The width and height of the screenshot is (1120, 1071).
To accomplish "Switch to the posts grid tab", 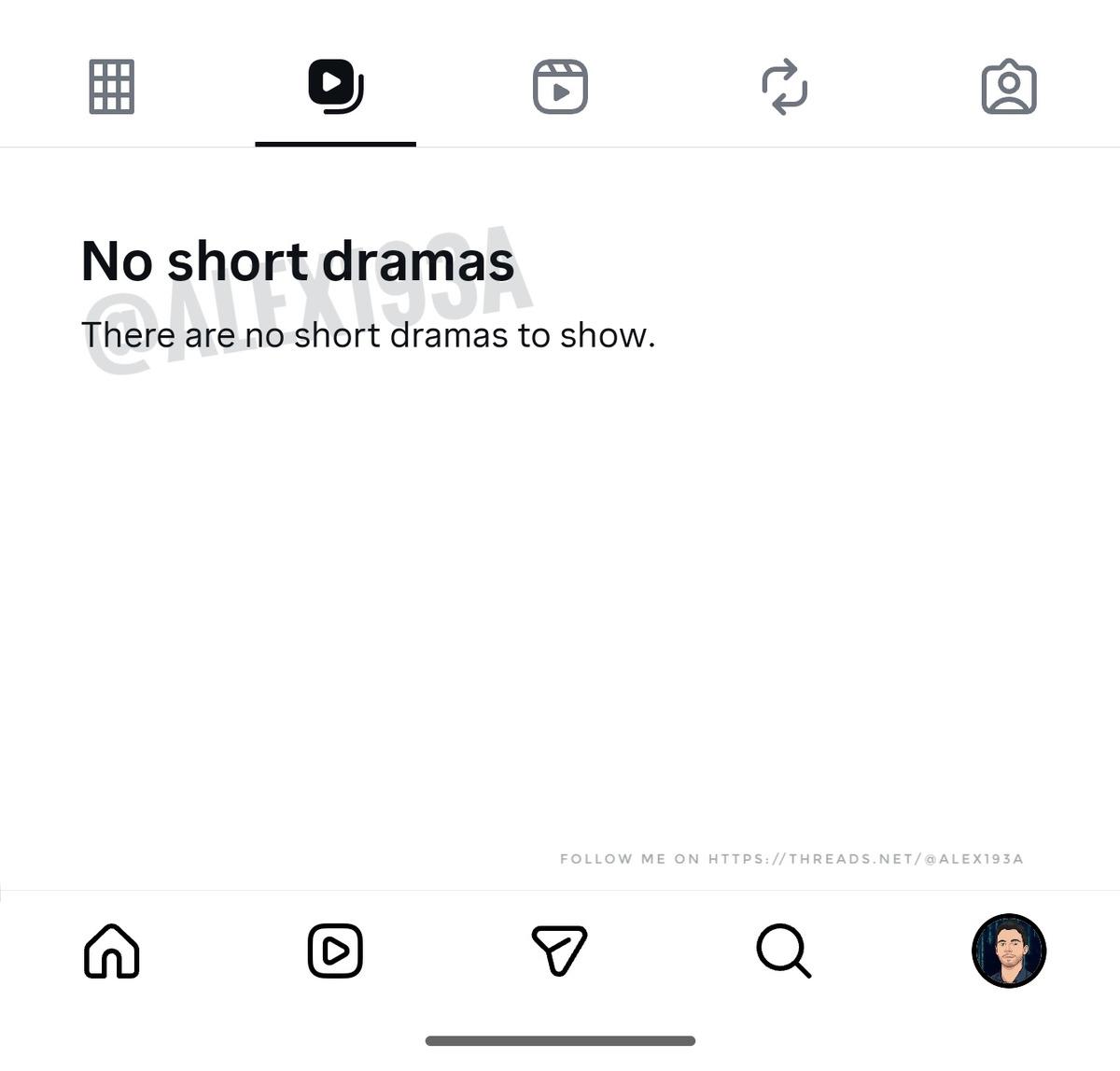I will coord(112,87).
